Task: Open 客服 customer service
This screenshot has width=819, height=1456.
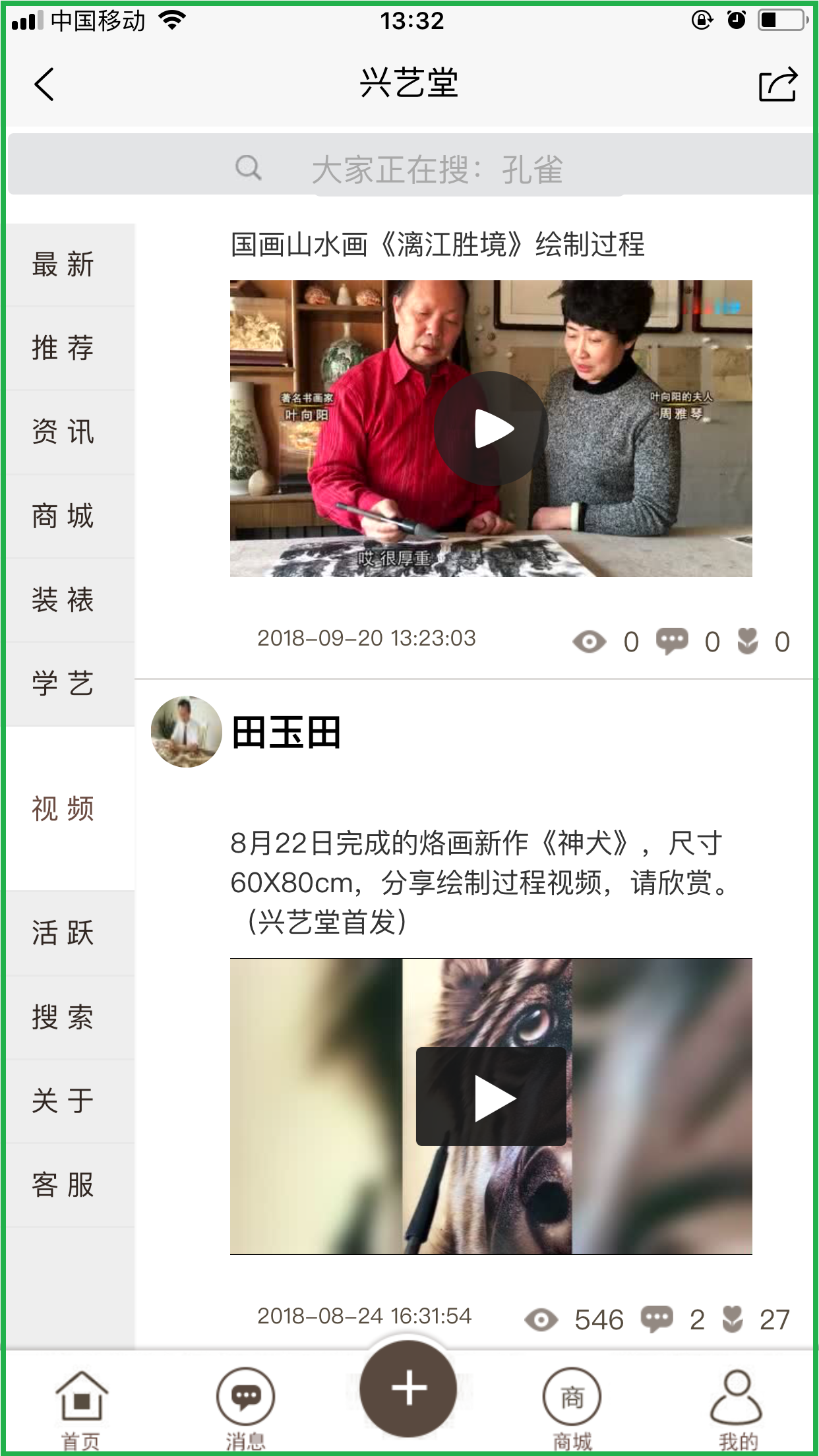Action: tap(64, 1185)
